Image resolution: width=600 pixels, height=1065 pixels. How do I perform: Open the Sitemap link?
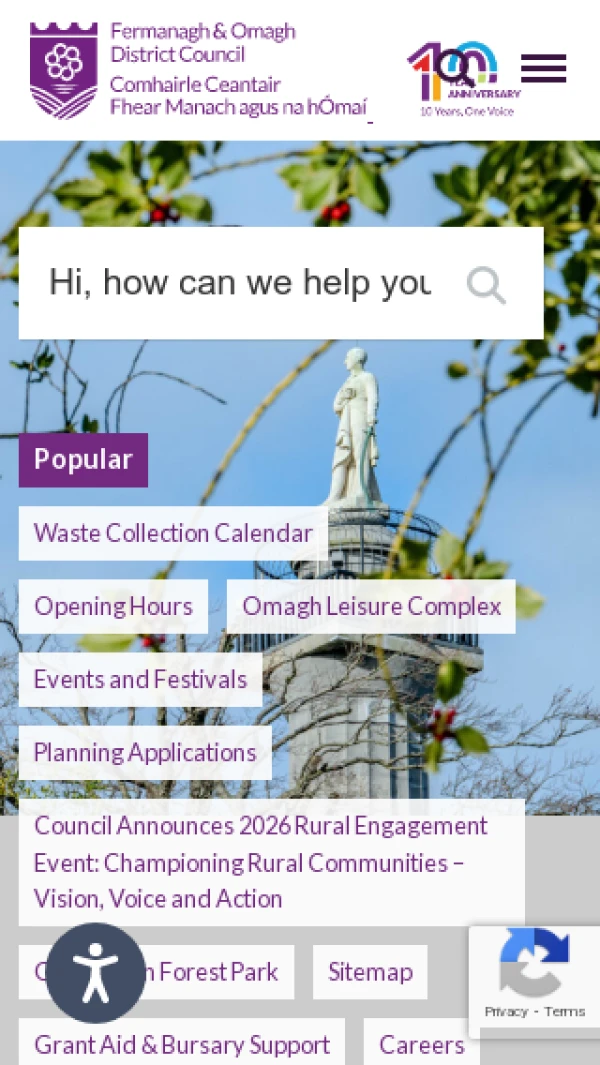coord(370,972)
